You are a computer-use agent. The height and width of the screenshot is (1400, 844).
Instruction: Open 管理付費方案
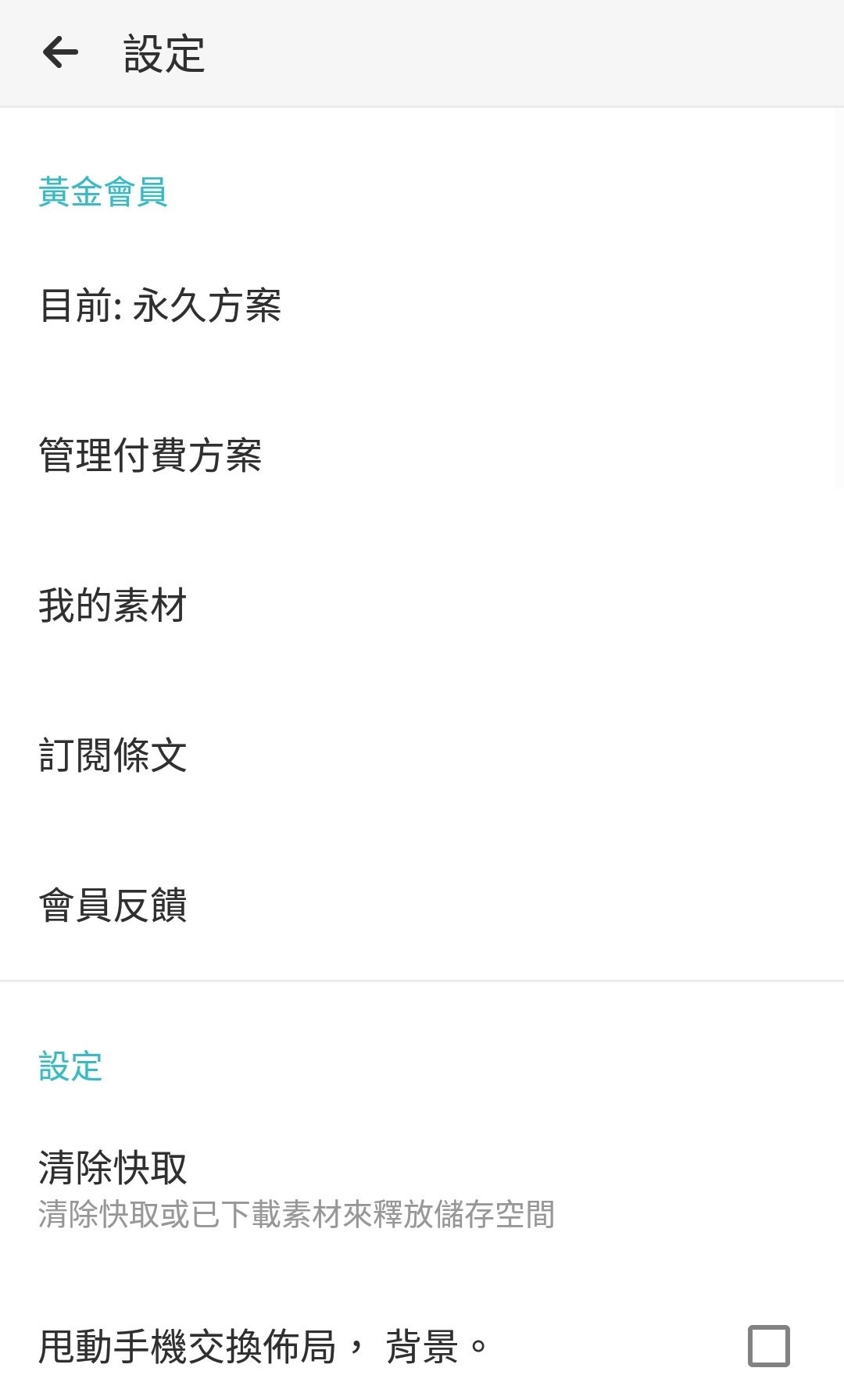422,455
